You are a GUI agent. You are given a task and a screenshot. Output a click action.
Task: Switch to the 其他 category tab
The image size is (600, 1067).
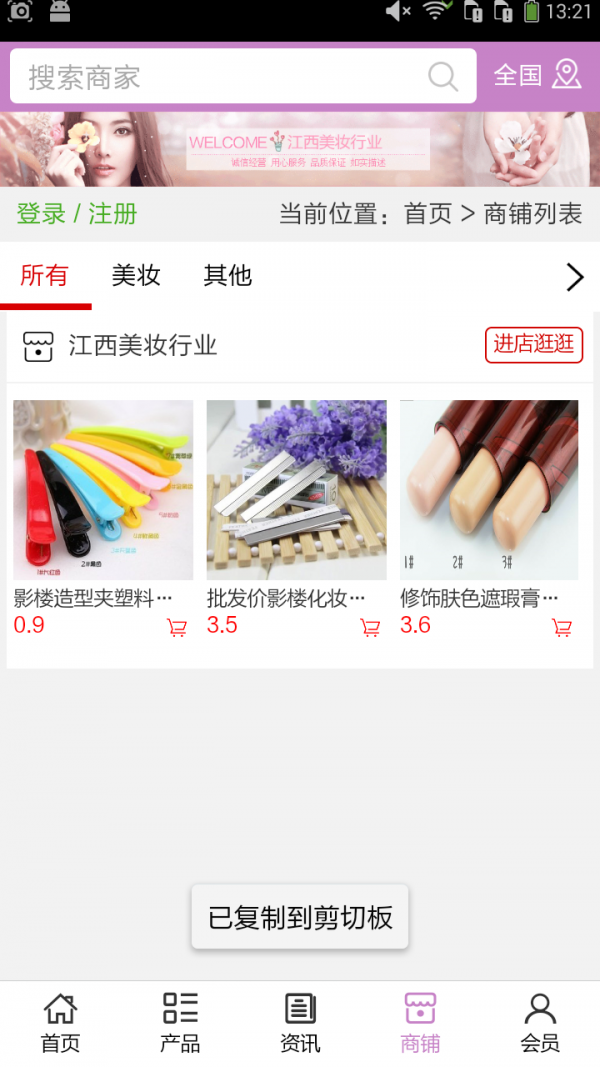(228, 276)
